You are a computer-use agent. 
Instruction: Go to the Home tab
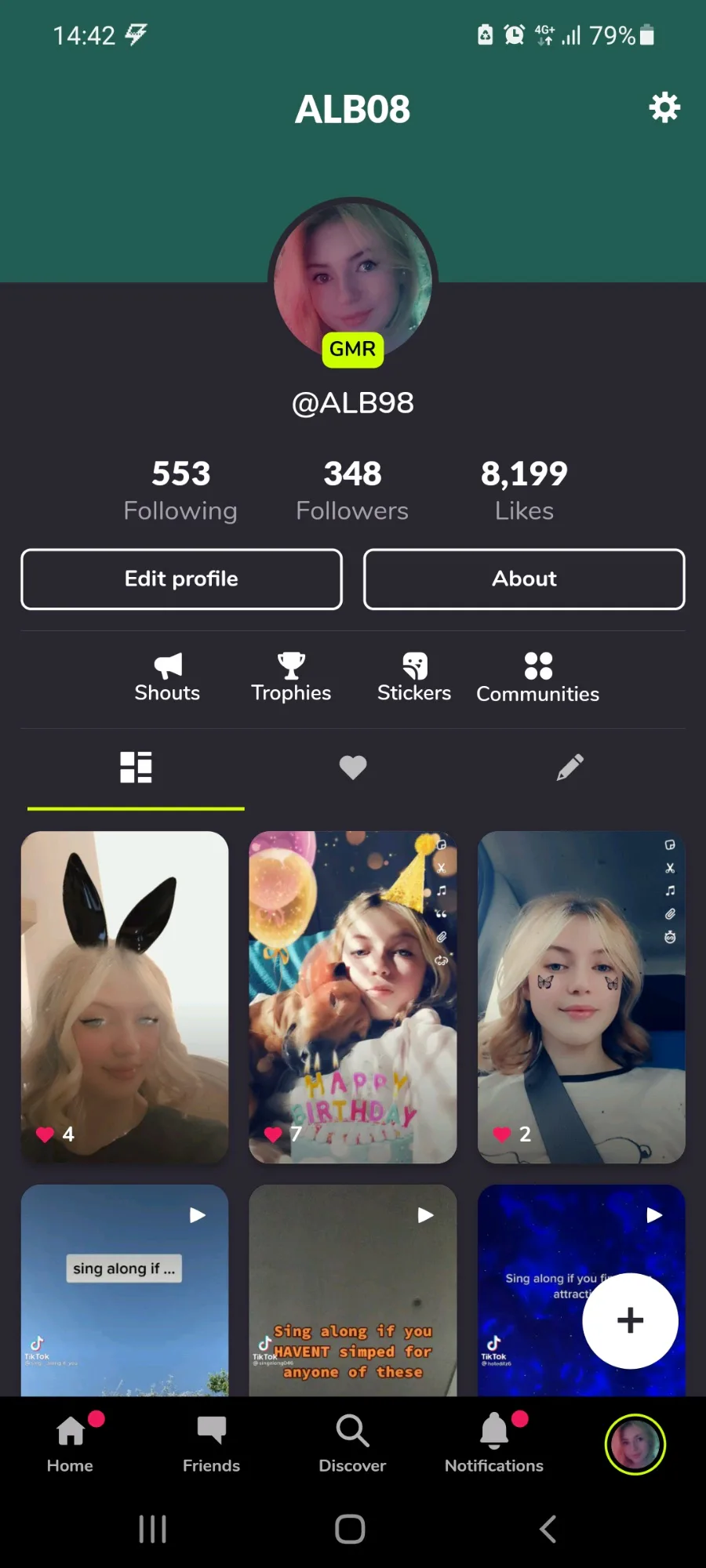coord(71,1443)
